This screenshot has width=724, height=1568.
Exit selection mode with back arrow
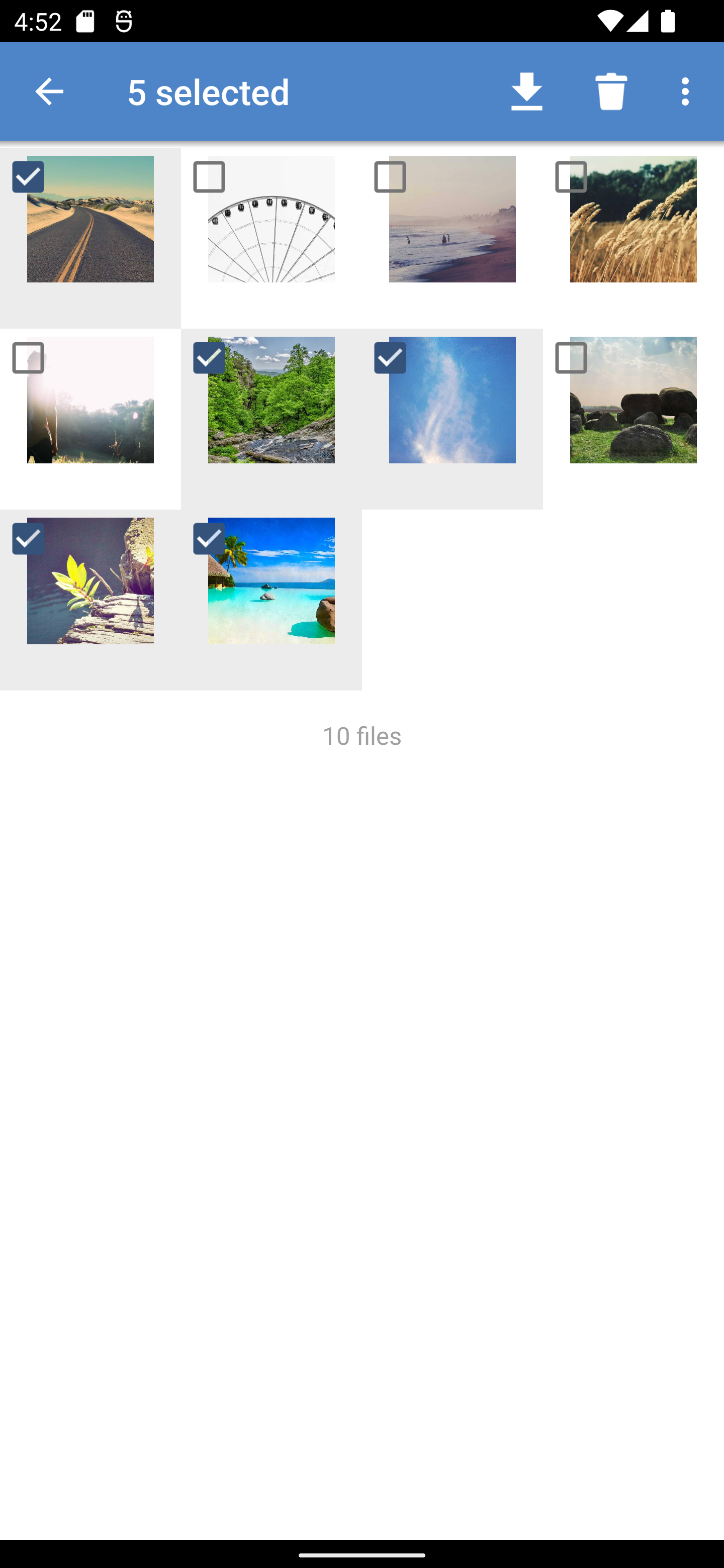pyautogui.click(x=49, y=91)
